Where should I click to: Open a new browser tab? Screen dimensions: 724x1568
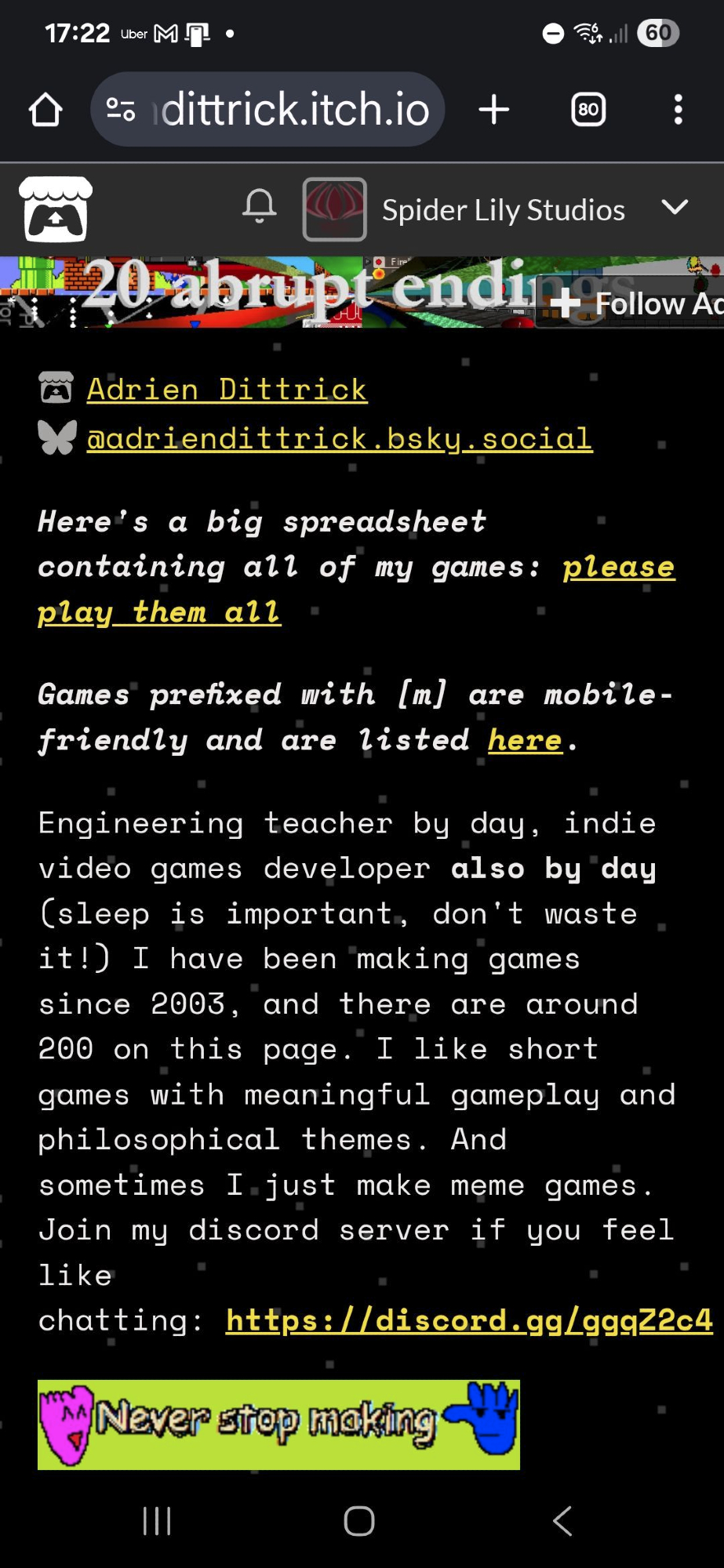click(494, 110)
